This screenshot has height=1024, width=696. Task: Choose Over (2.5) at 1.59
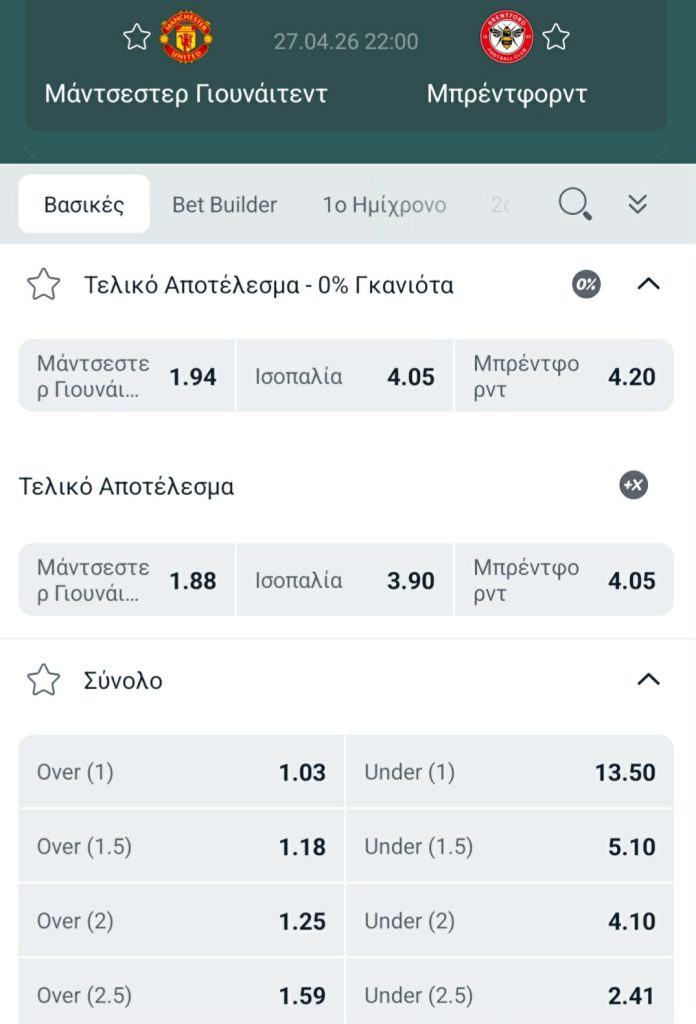181,996
